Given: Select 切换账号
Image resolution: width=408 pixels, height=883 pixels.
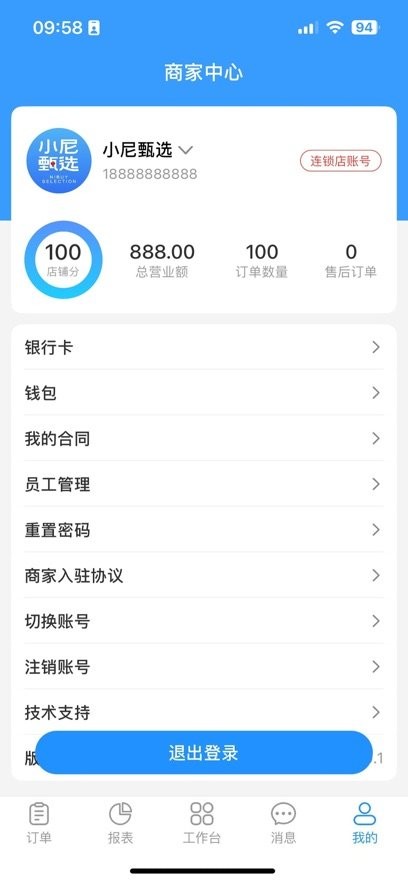Looking at the screenshot, I should click(204, 621).
